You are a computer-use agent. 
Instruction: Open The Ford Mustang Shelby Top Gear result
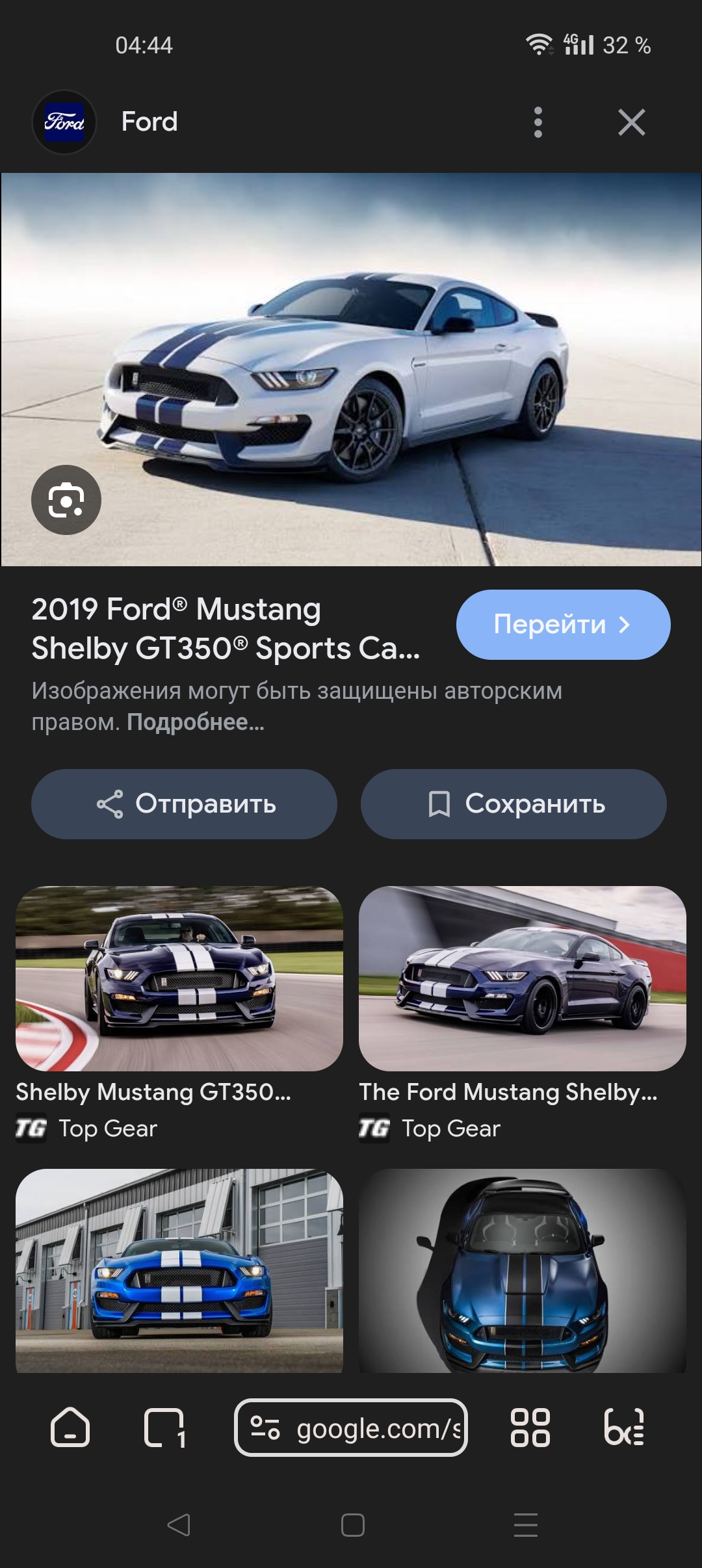coord(522,978)
